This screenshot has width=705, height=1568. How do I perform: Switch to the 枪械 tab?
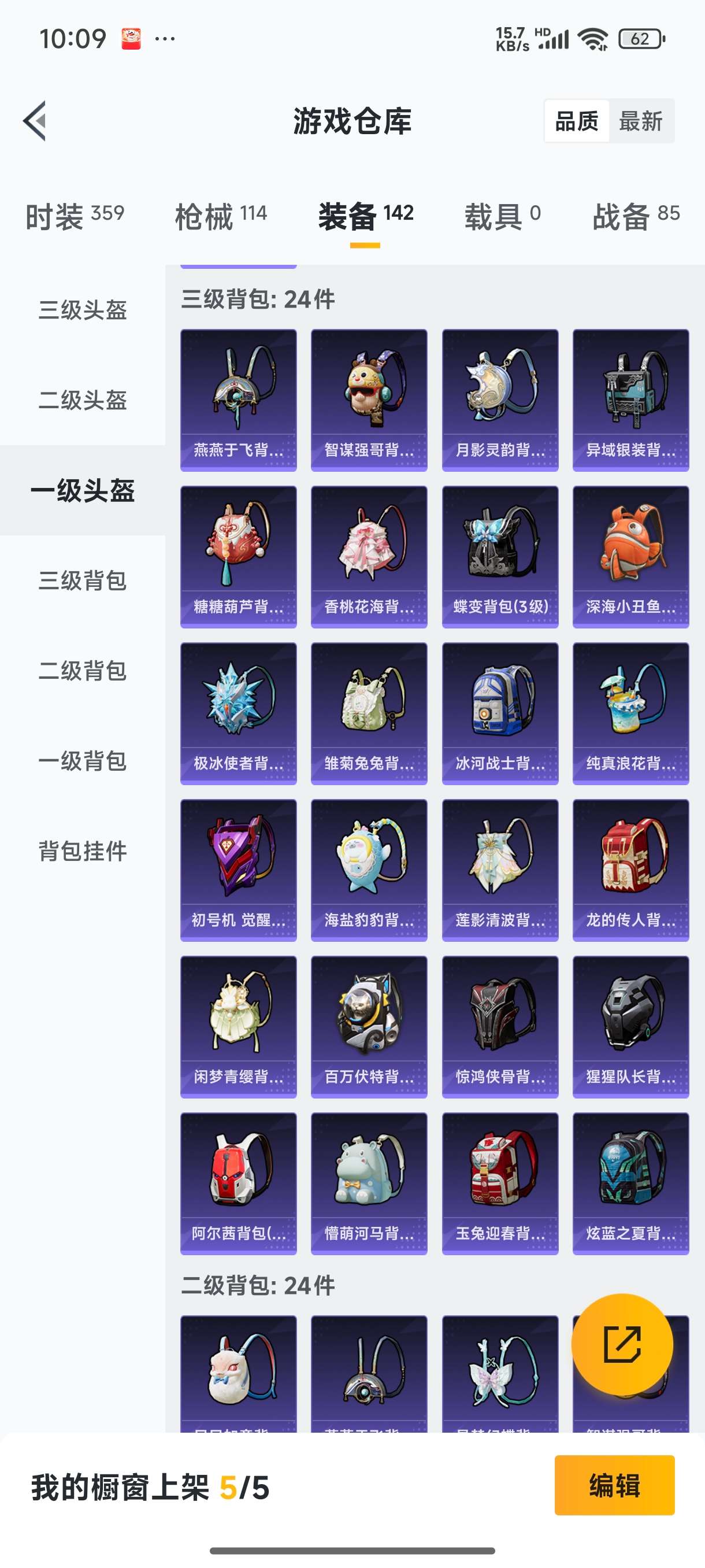221,216
